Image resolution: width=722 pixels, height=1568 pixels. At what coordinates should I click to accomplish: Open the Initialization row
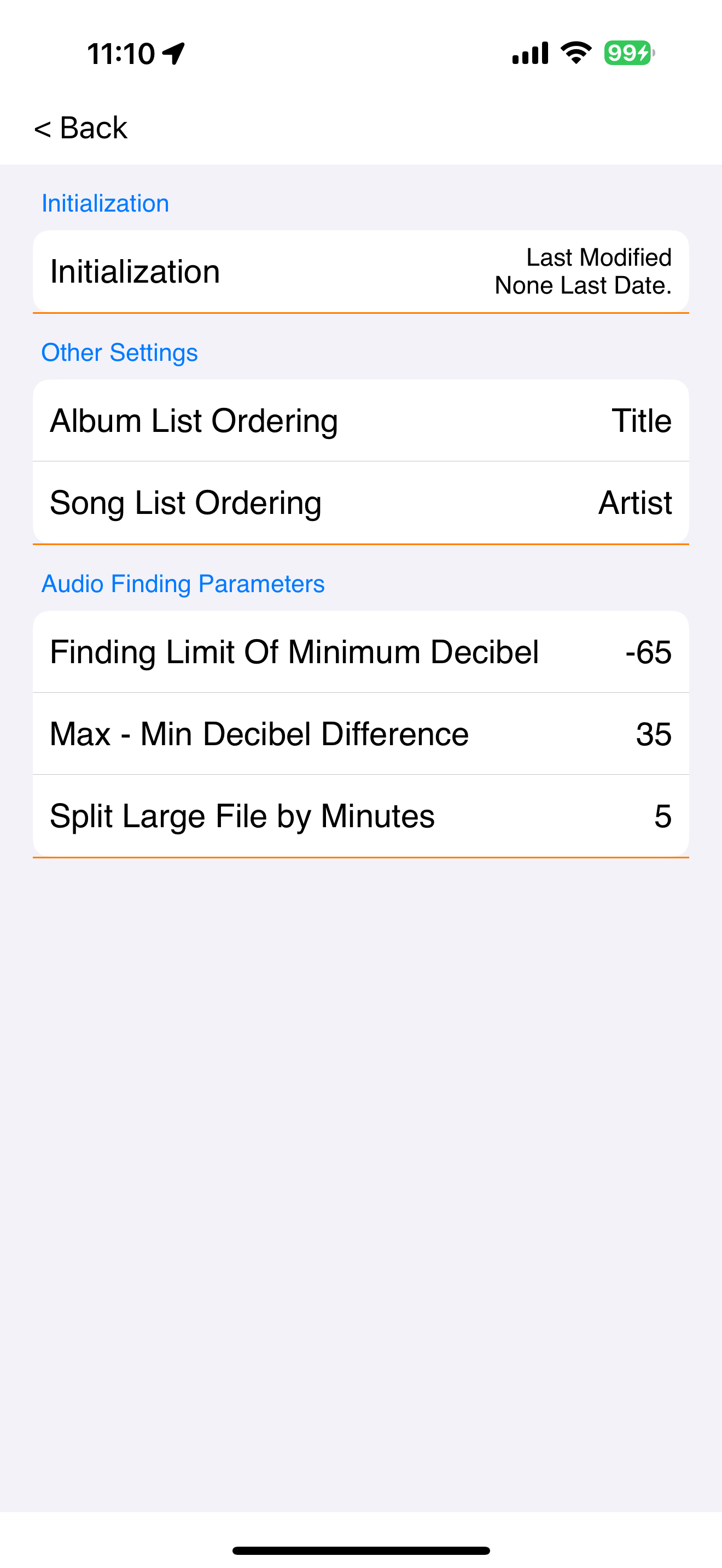tap(360, 272)
